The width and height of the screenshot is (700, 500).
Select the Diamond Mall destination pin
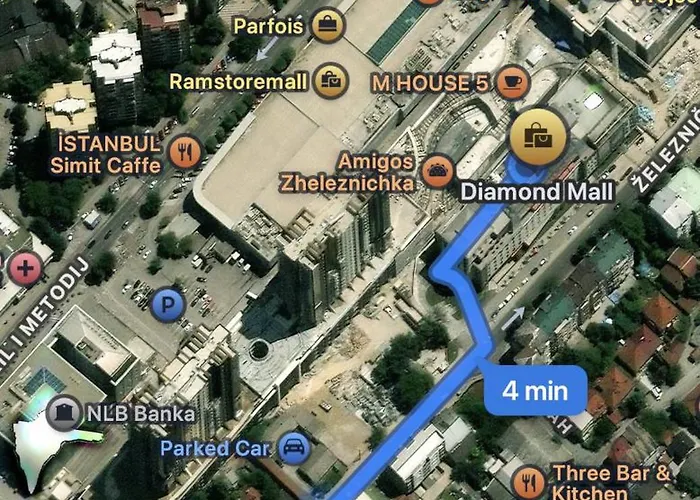(538, 134)
